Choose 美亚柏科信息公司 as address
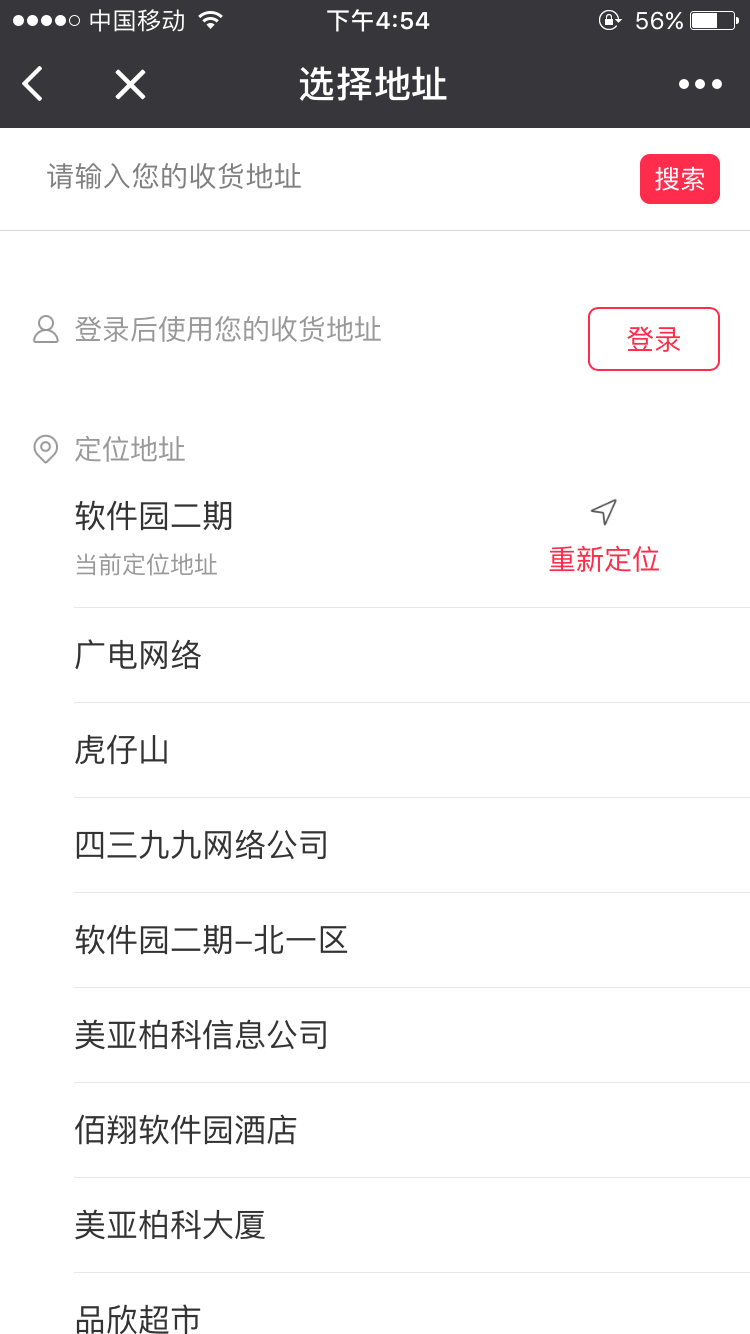 tap(202, 1035)
